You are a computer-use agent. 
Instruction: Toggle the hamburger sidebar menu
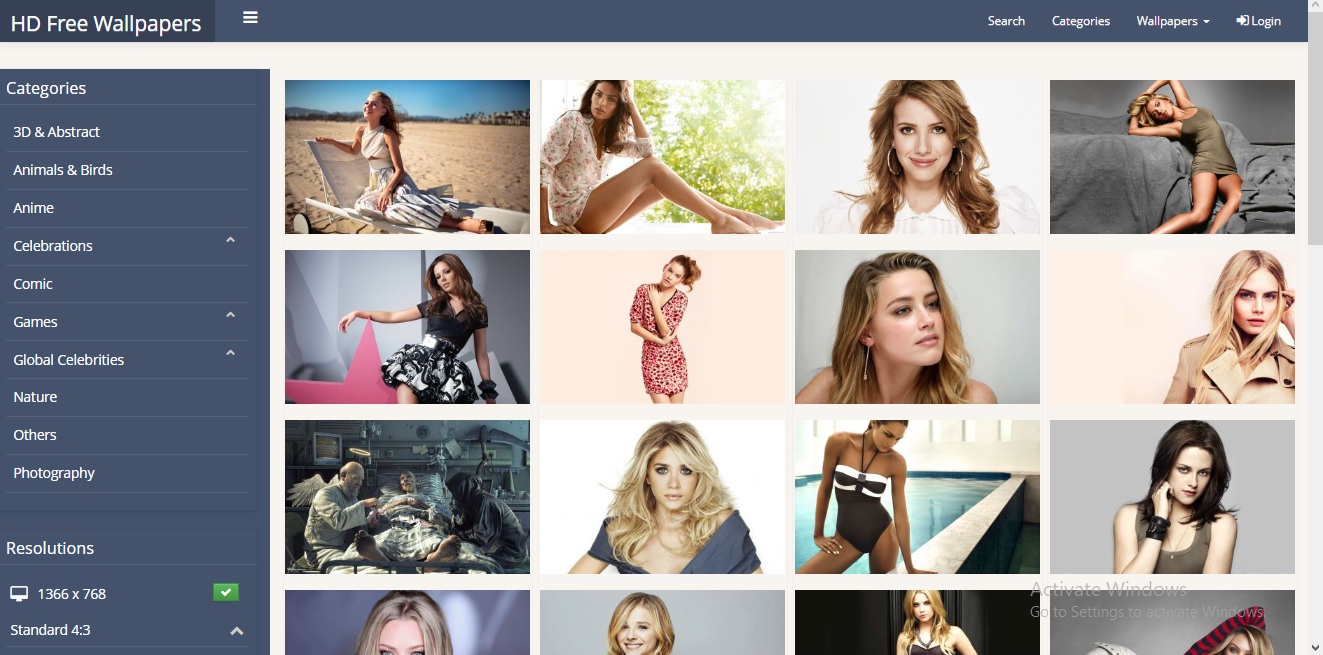(250, 17)
